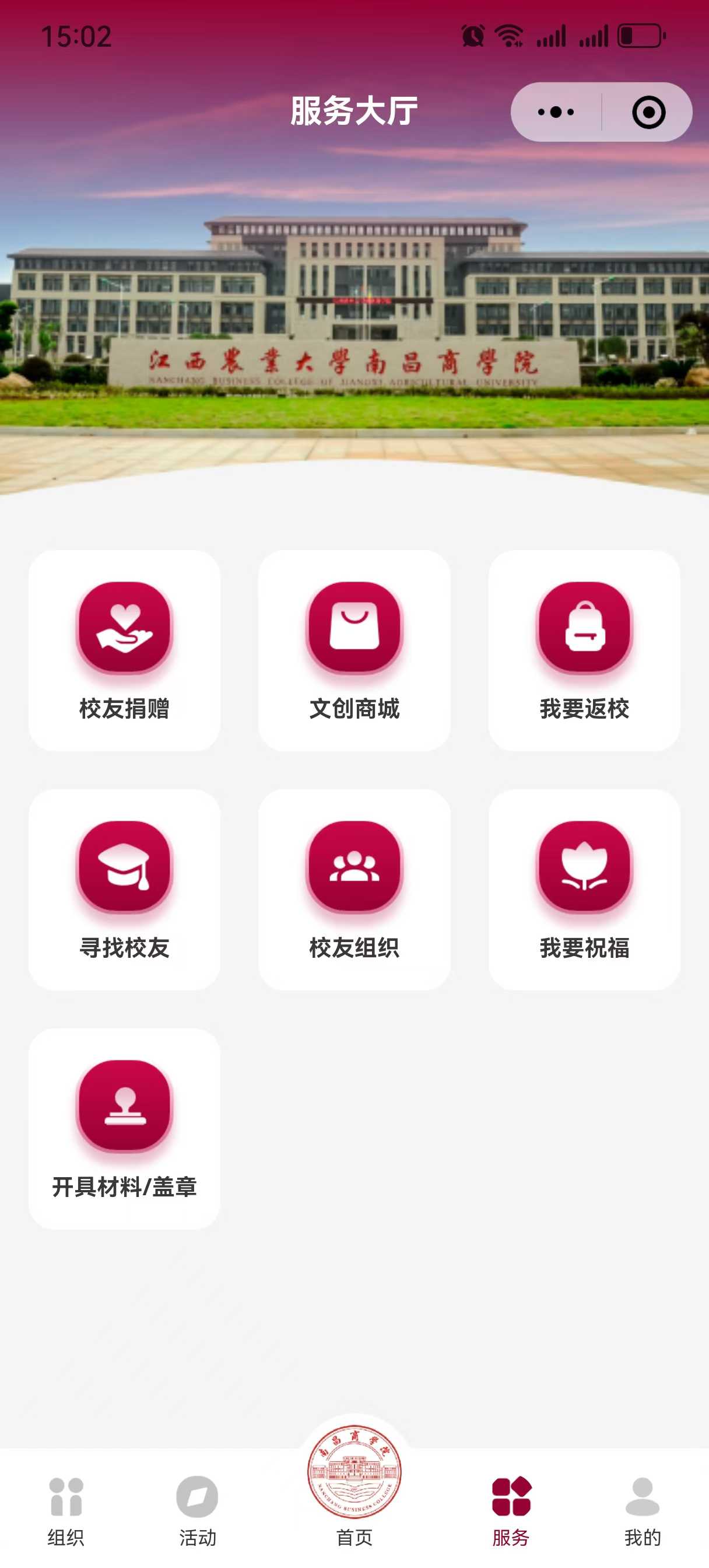Open 校友捐赠 alumni donation service
The height and width of the screenshot is (1568, 709).
125,650
